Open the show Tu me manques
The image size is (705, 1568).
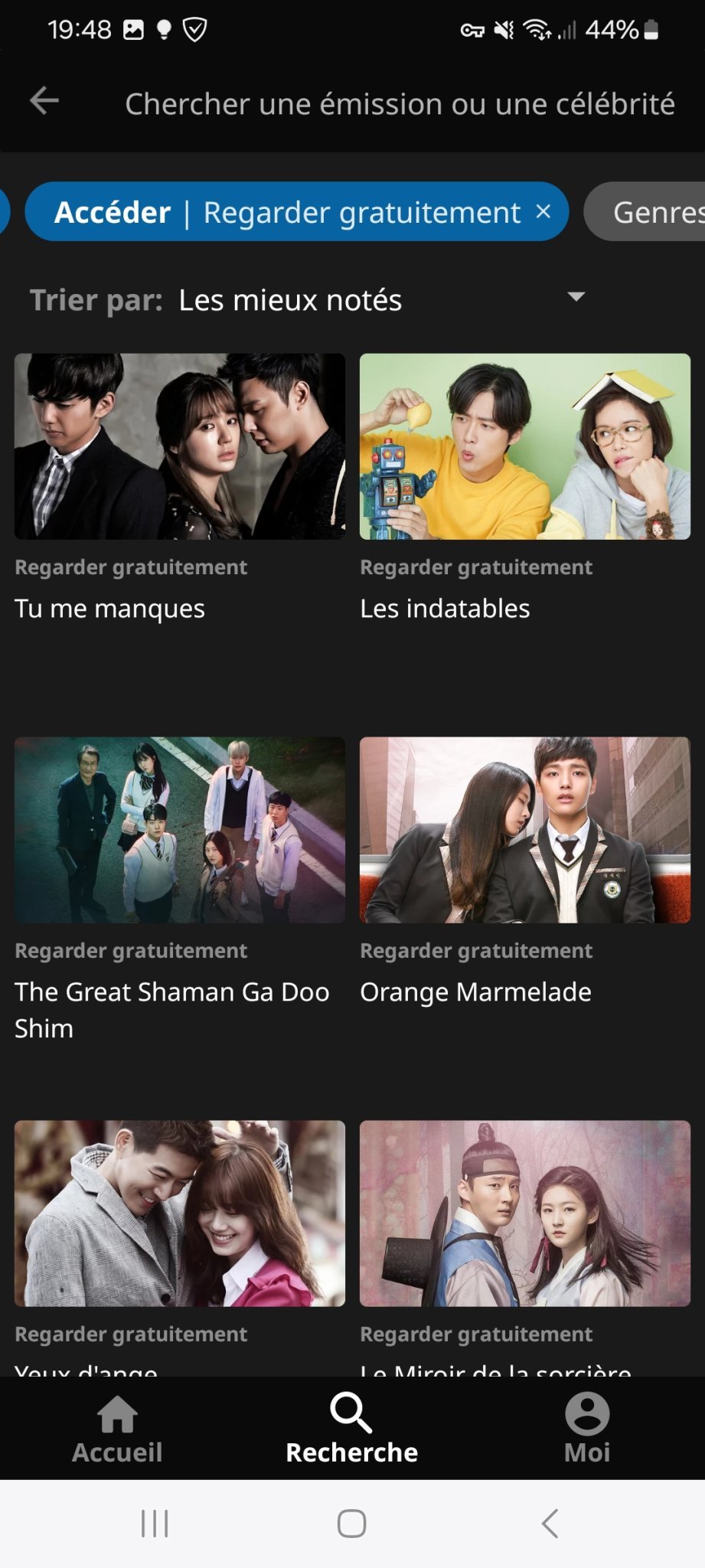179,446
